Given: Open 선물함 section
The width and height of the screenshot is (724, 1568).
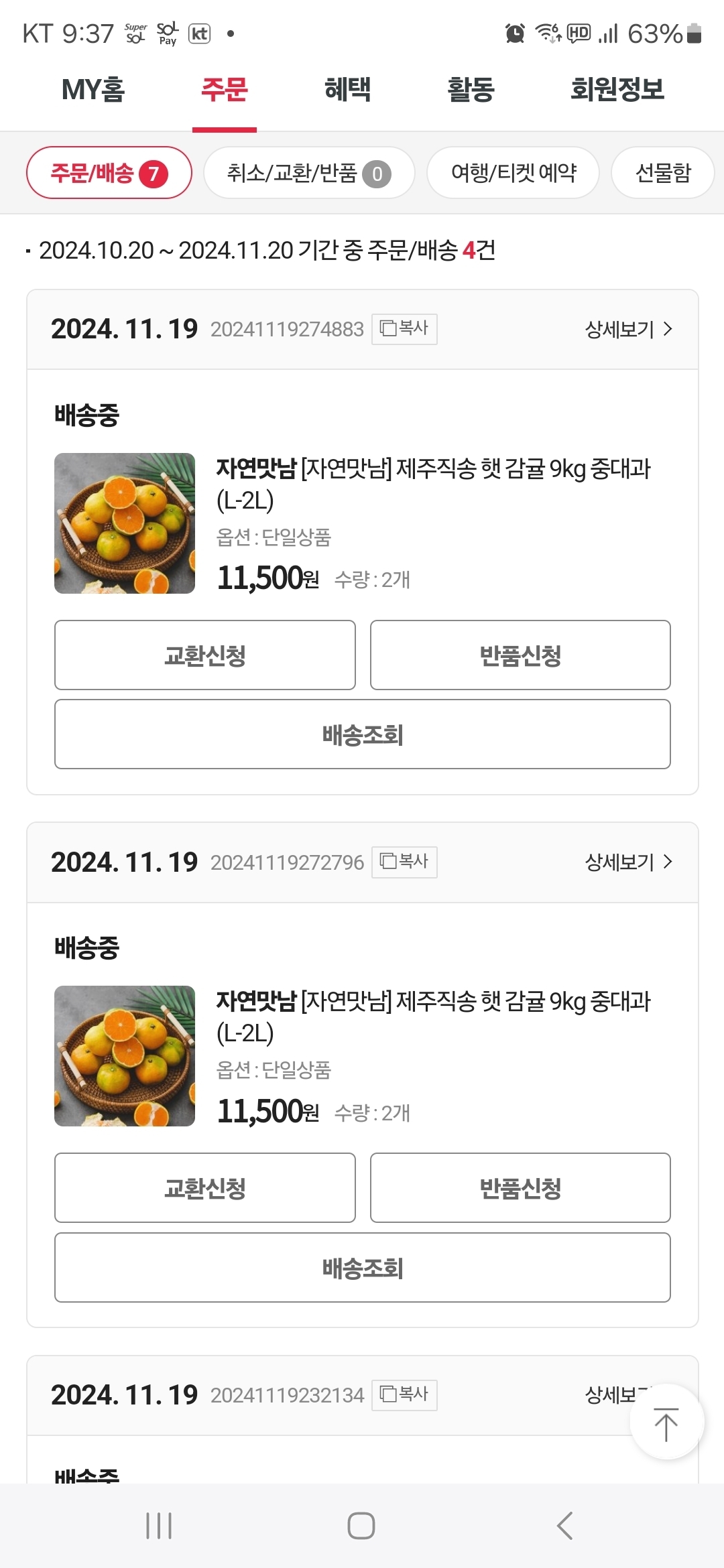Looking at the screenshot, I should (662, 173).
